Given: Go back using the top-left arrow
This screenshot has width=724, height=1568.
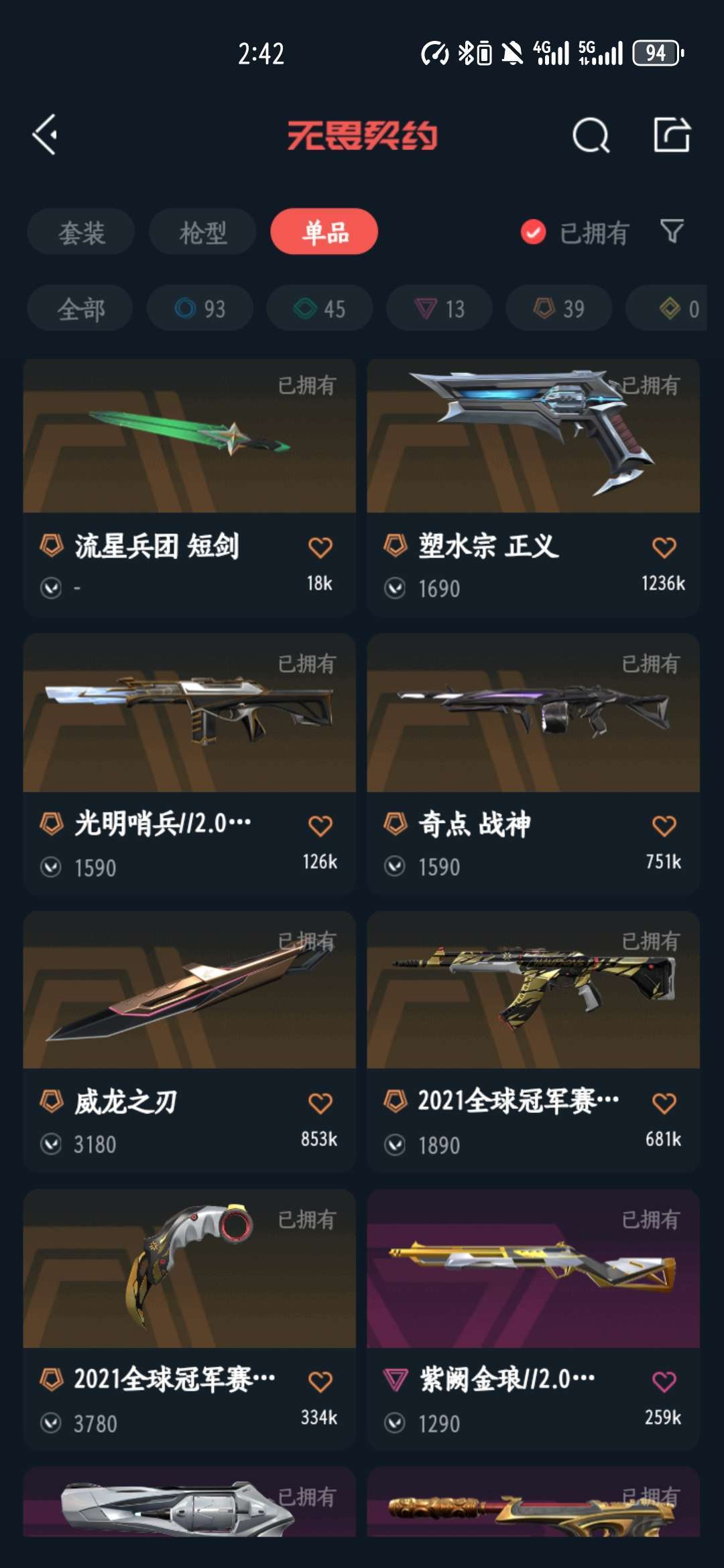Looking at the screenshot, I should pos(45,135).
